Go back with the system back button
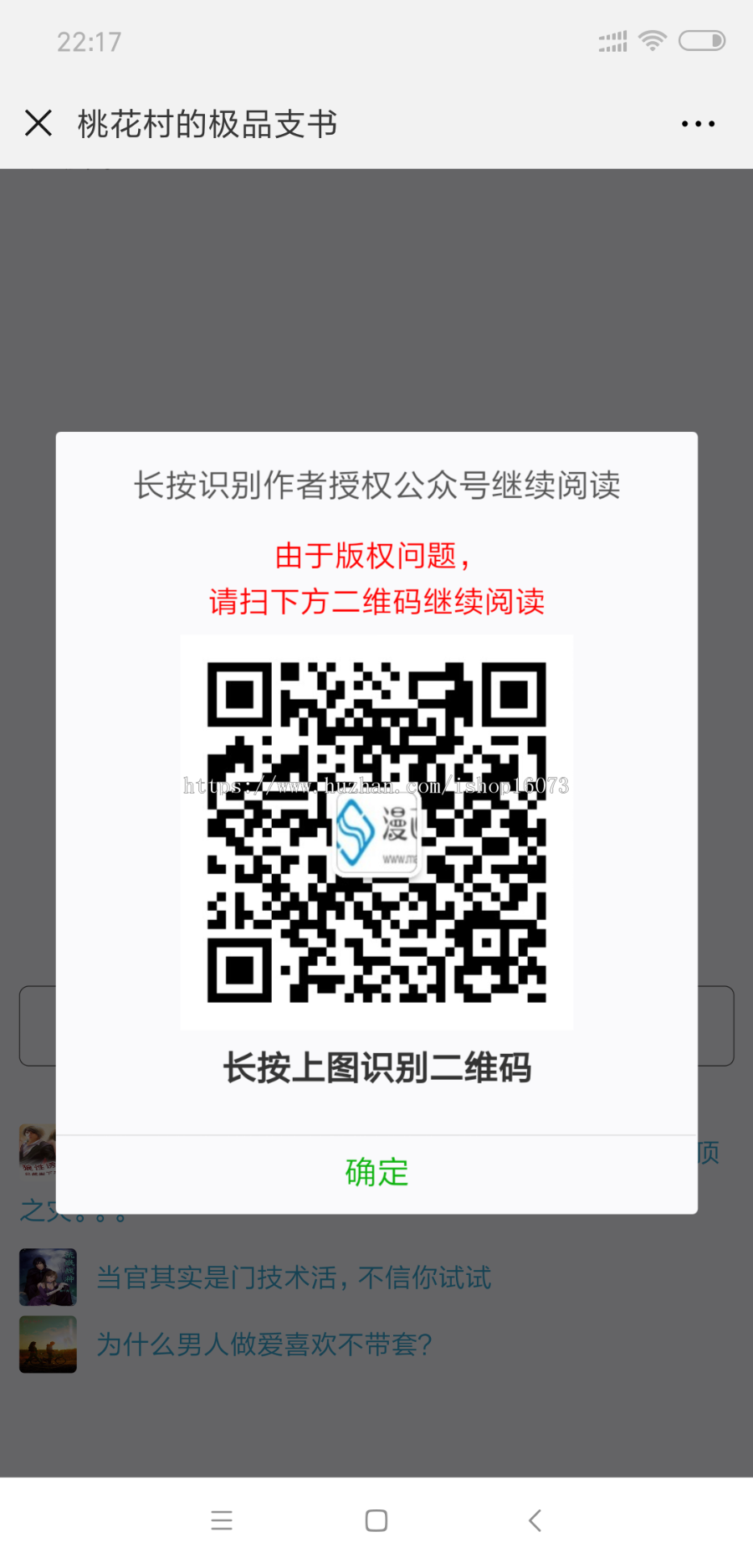 pos(535,1520)
